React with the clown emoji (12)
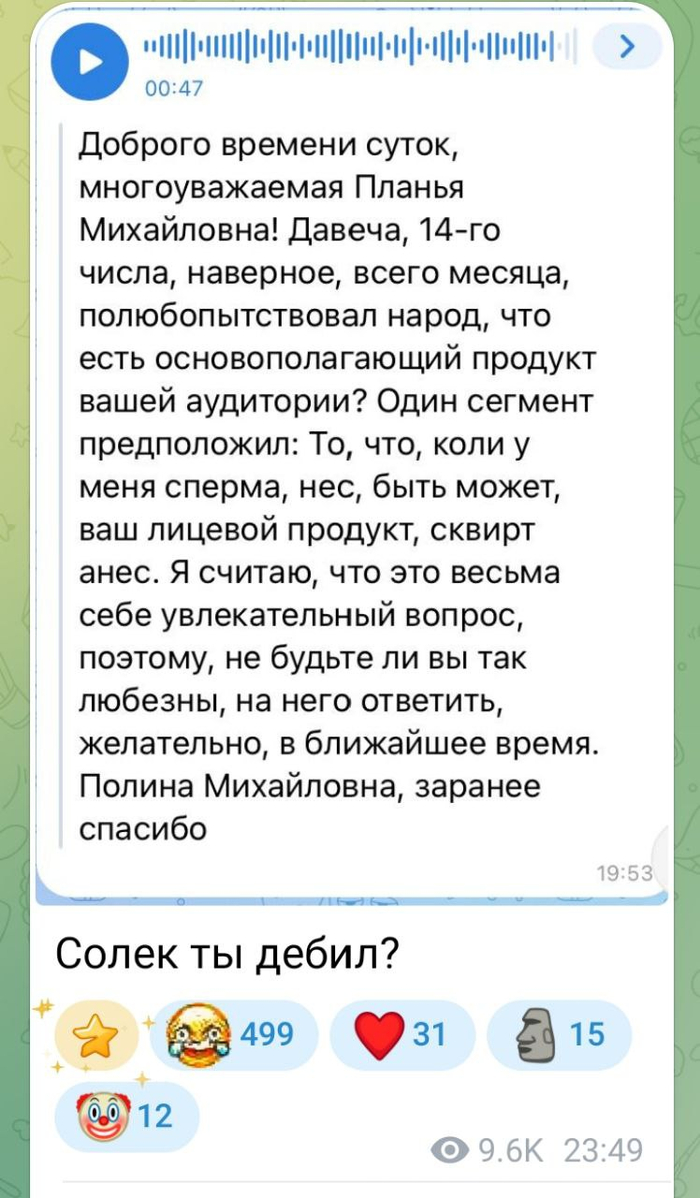The height and width of the screenshot is (1198, 700). (x=127, y=1115)
